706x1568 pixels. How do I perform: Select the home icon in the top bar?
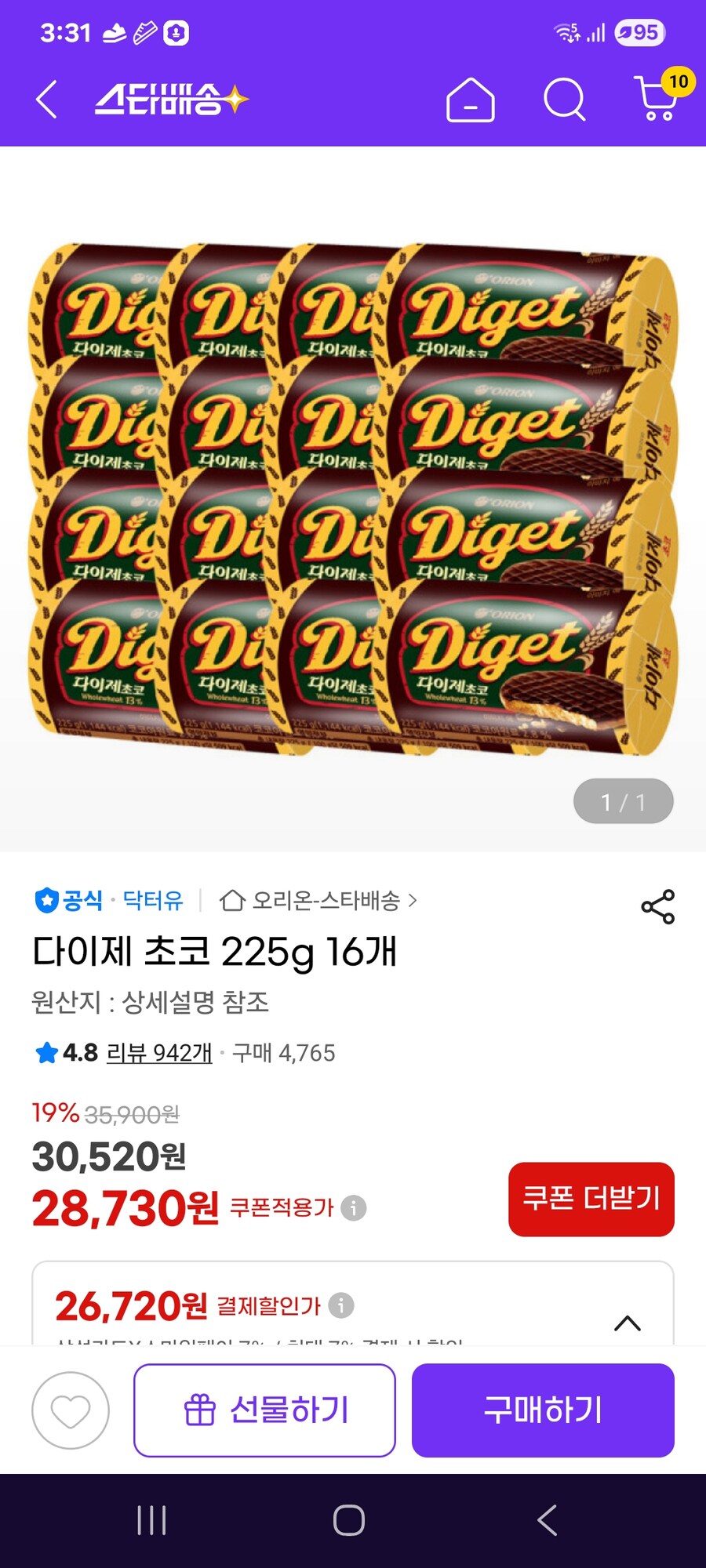click(471, 100)
